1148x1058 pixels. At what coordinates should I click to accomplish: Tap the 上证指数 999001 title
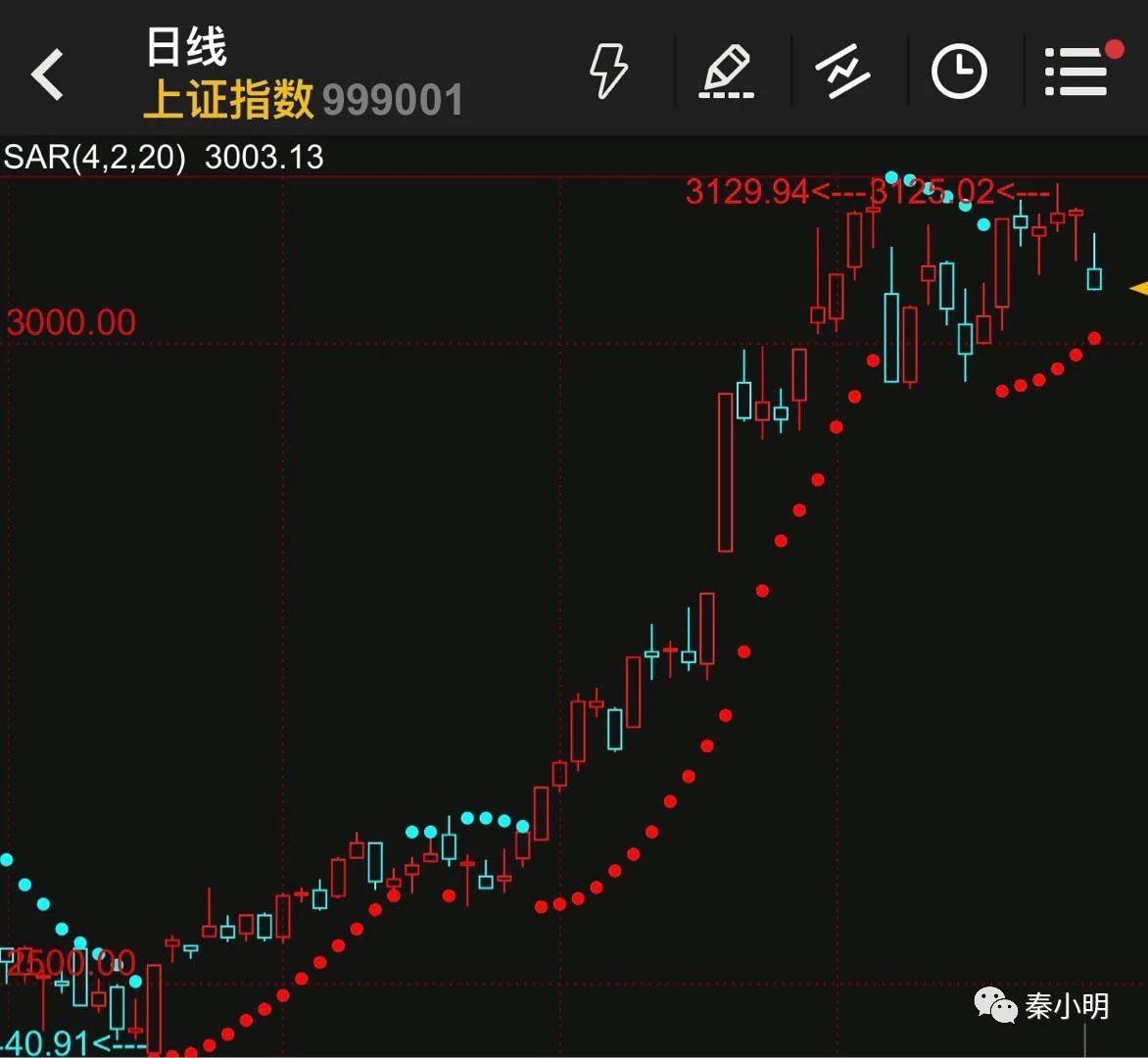pos(303,100)
